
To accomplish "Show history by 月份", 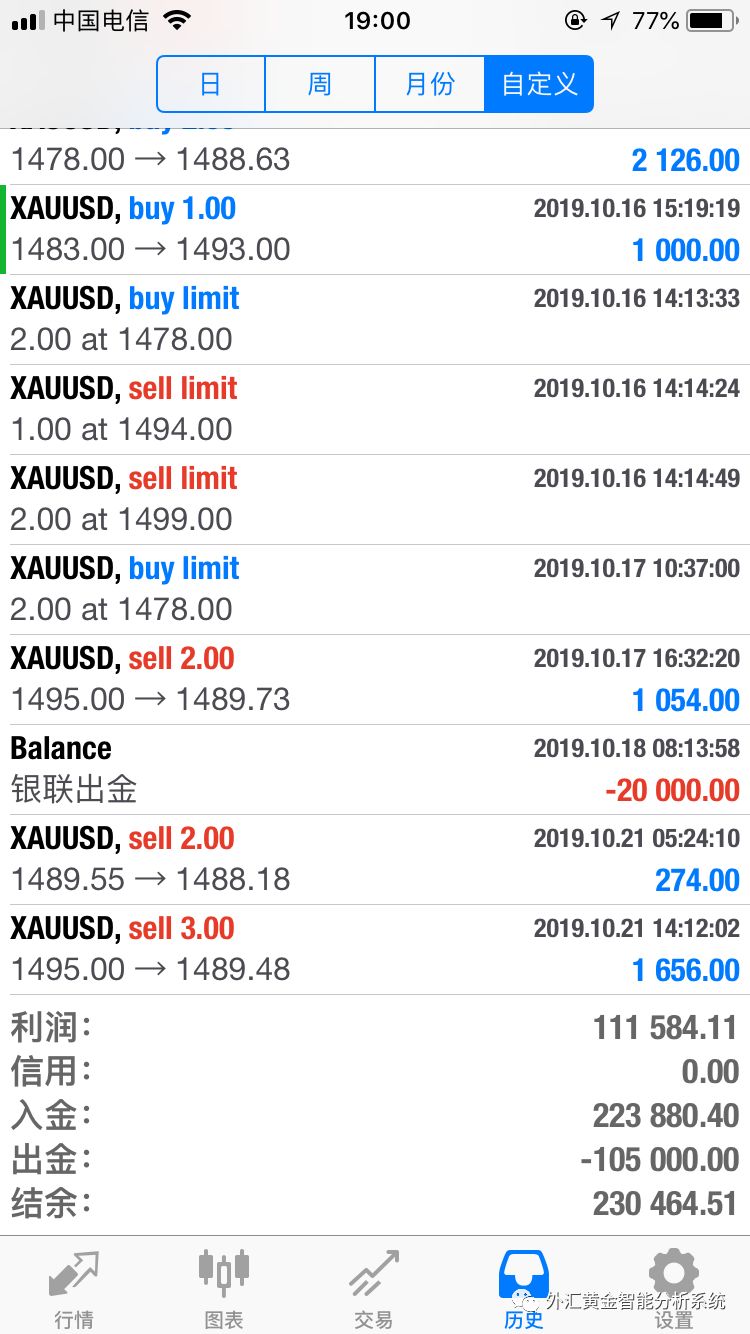I will coord(429,84).
